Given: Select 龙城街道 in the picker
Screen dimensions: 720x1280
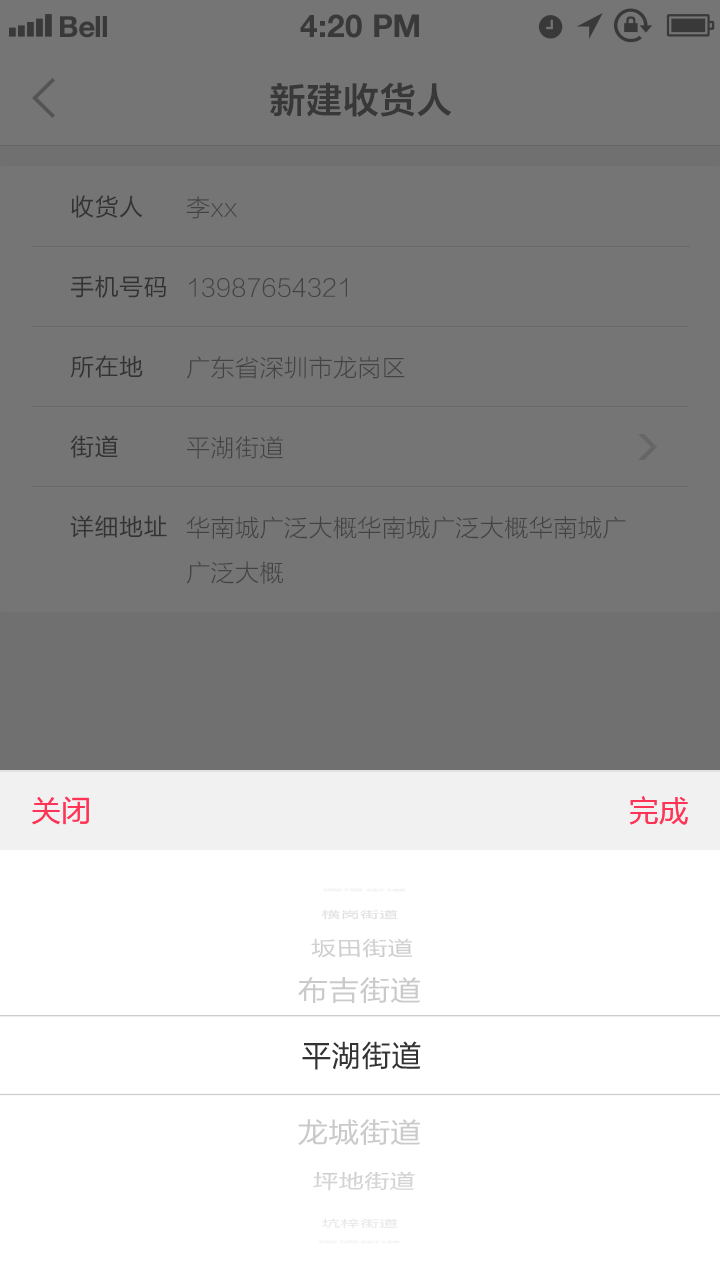Looking at the screenshot, I should click(x=360, y=1133).
